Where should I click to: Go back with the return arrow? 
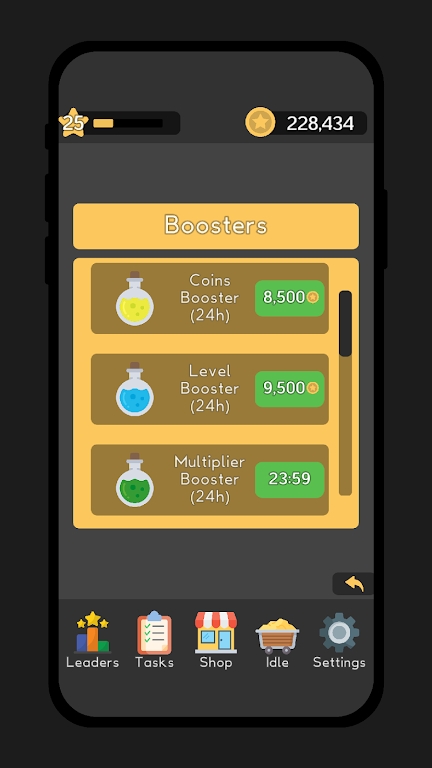pyautogui.click(x=353, y=583)
